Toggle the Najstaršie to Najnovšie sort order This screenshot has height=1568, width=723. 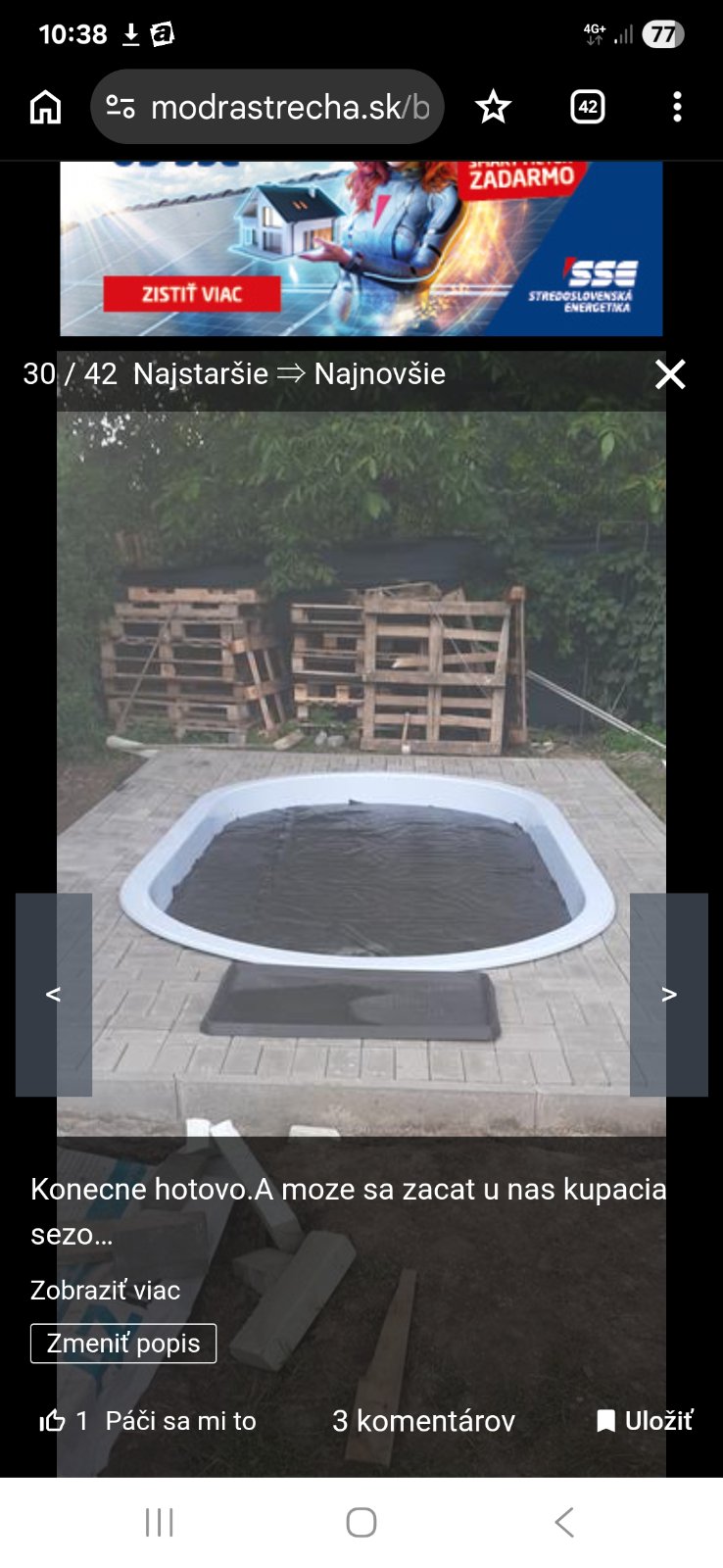[x=289, y=374]
